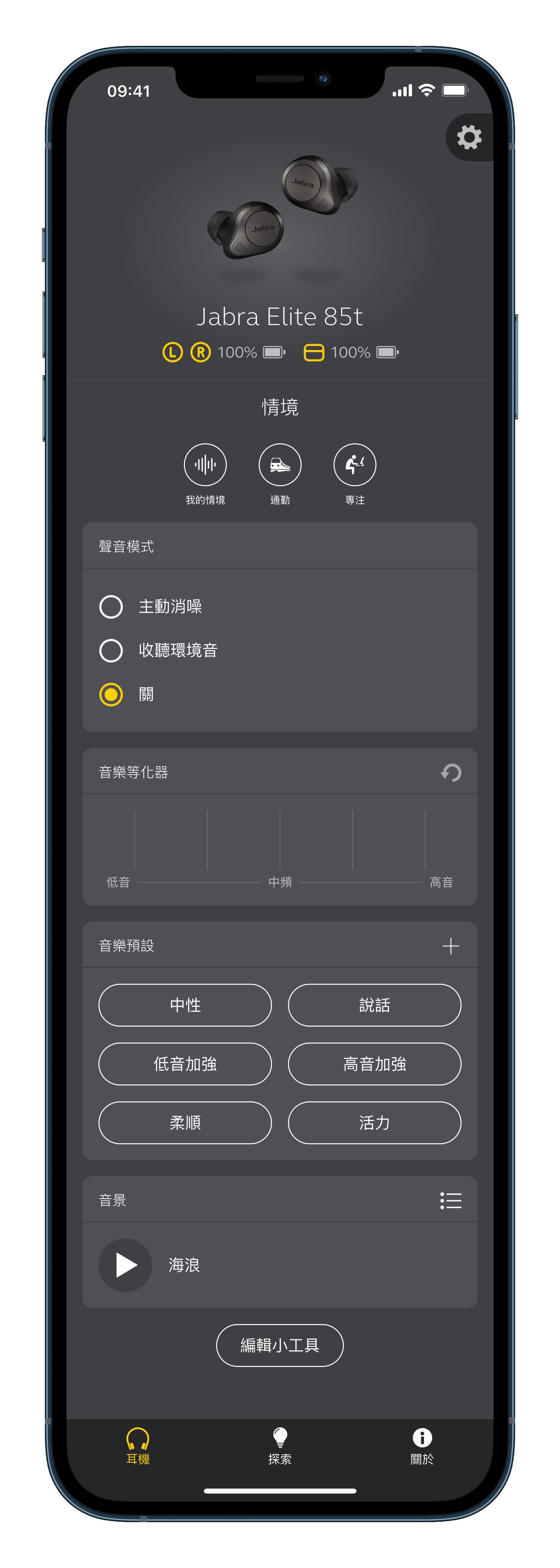This screenshot has height=1568, width=560.
Task: Tap the 編輯小工具 button
Action: (x=280, y=1345)
